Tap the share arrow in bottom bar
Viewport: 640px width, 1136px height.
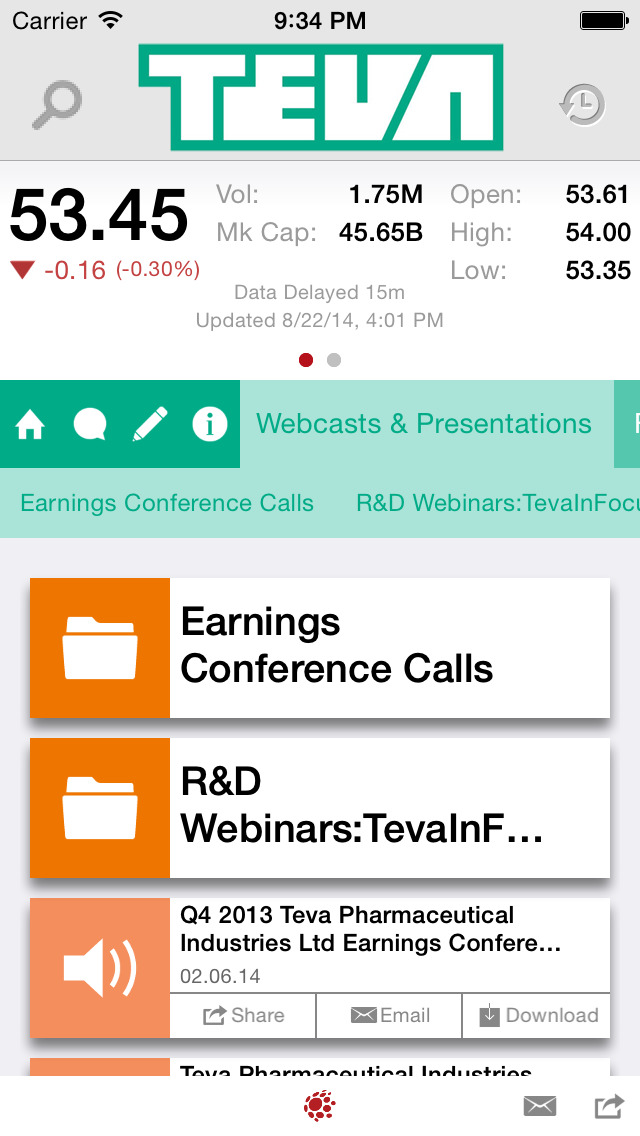607,1106
